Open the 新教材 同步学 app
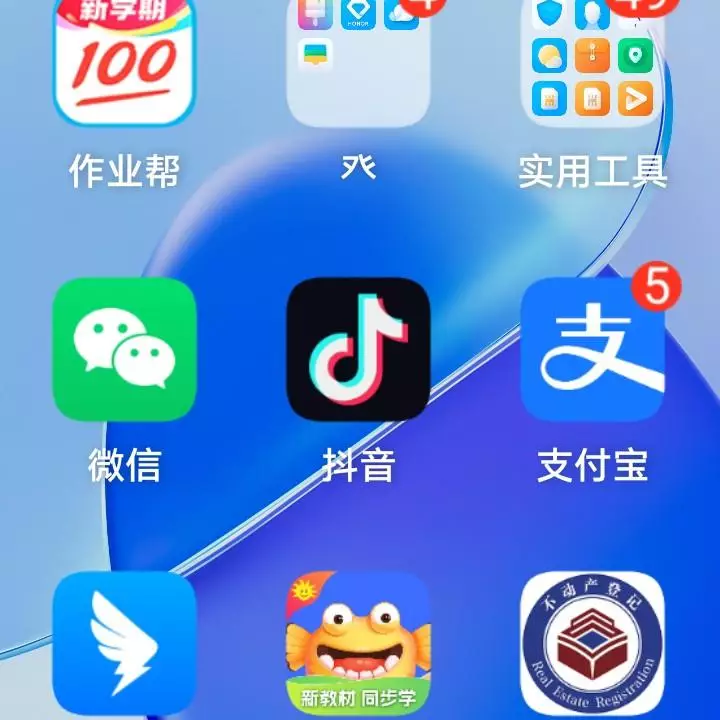Image resolution: width=720 pixels, height=720 pixels. (358, 642)
